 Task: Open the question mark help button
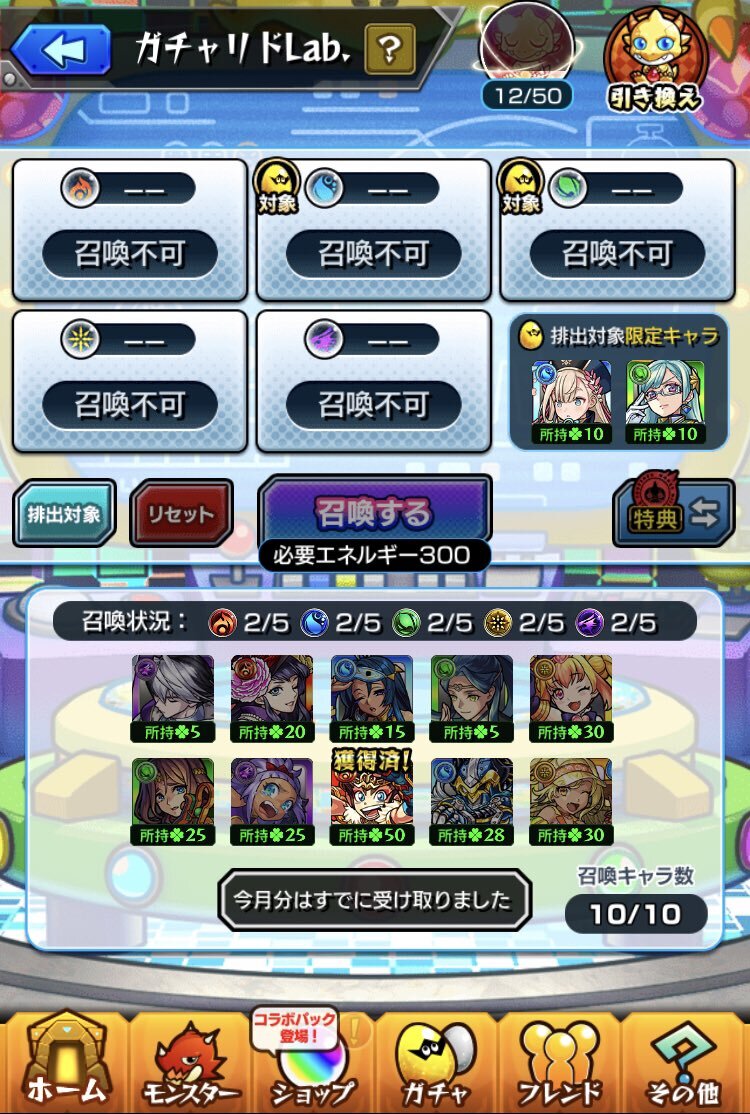[389, 46]
